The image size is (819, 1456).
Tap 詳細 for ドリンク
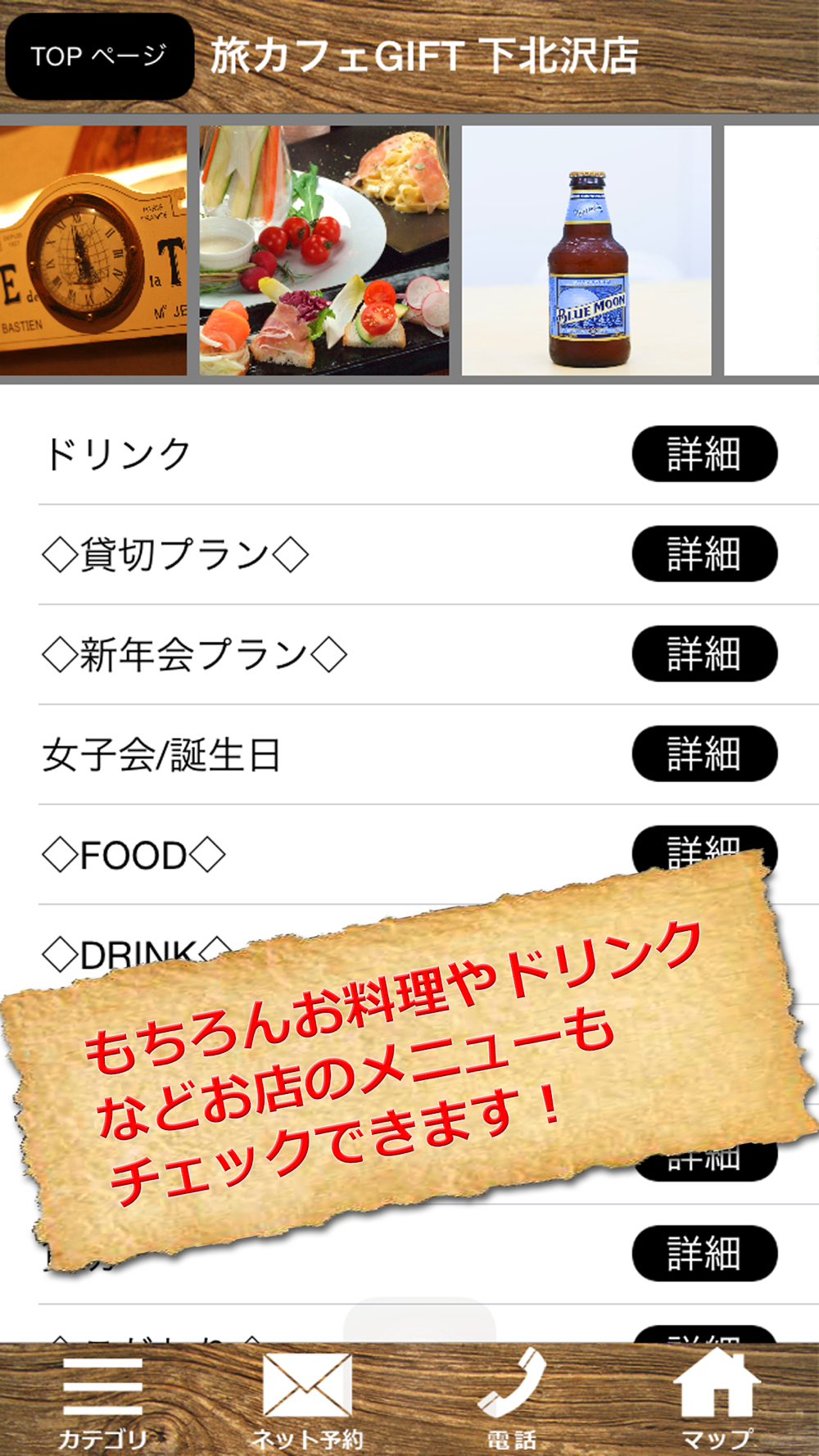(704, 454)
